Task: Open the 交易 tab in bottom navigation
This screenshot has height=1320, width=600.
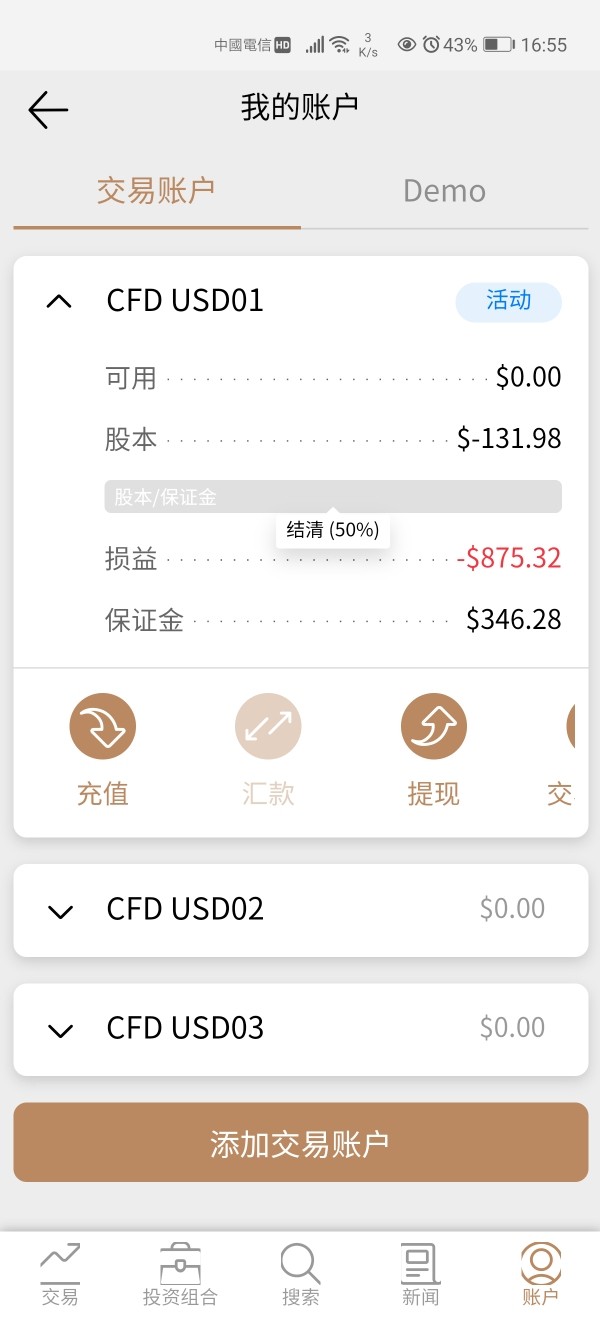Action: tap(60, 1274)
